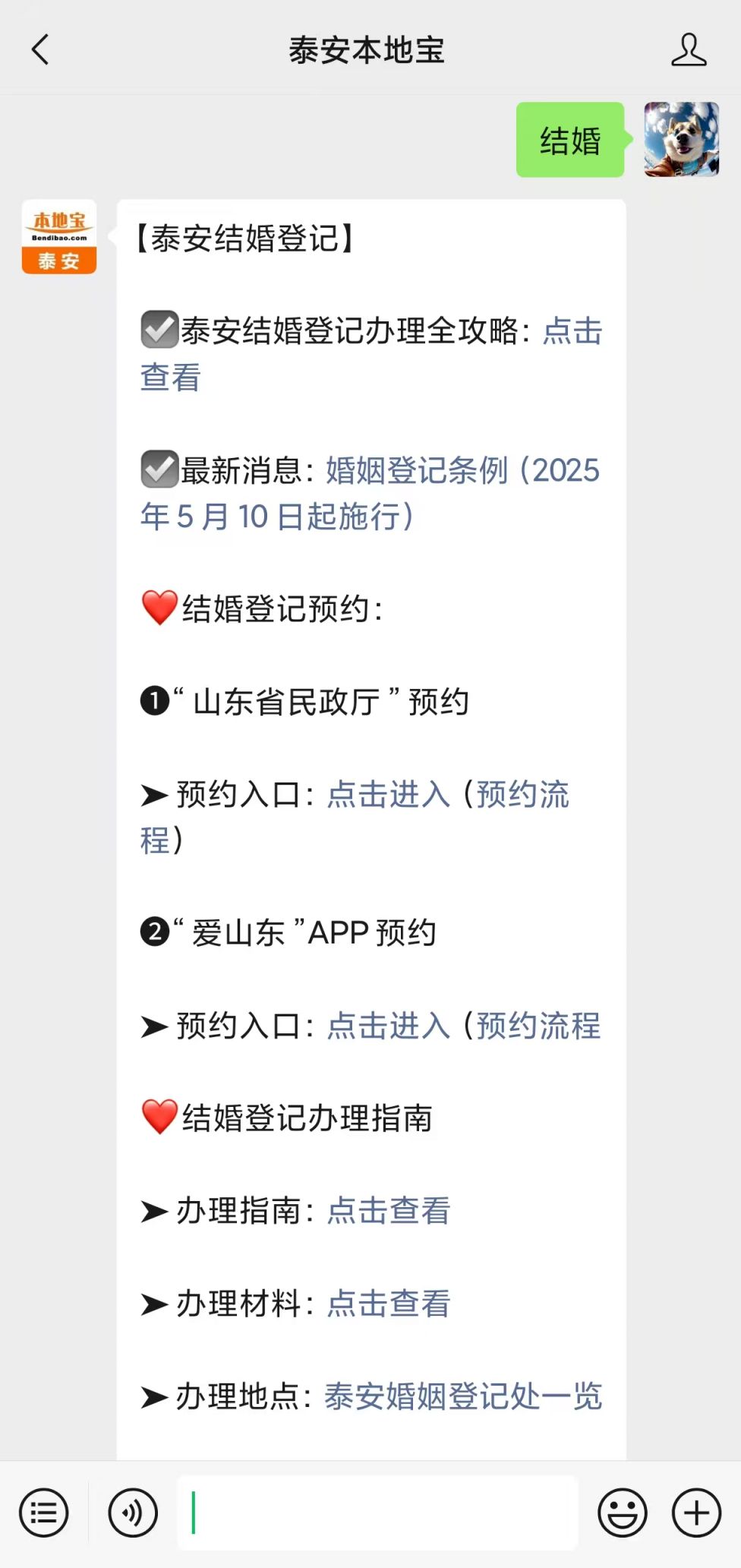Open the emoji picker
Image resolution: width=741 pixels, height=1568 pixels.
623,1513
